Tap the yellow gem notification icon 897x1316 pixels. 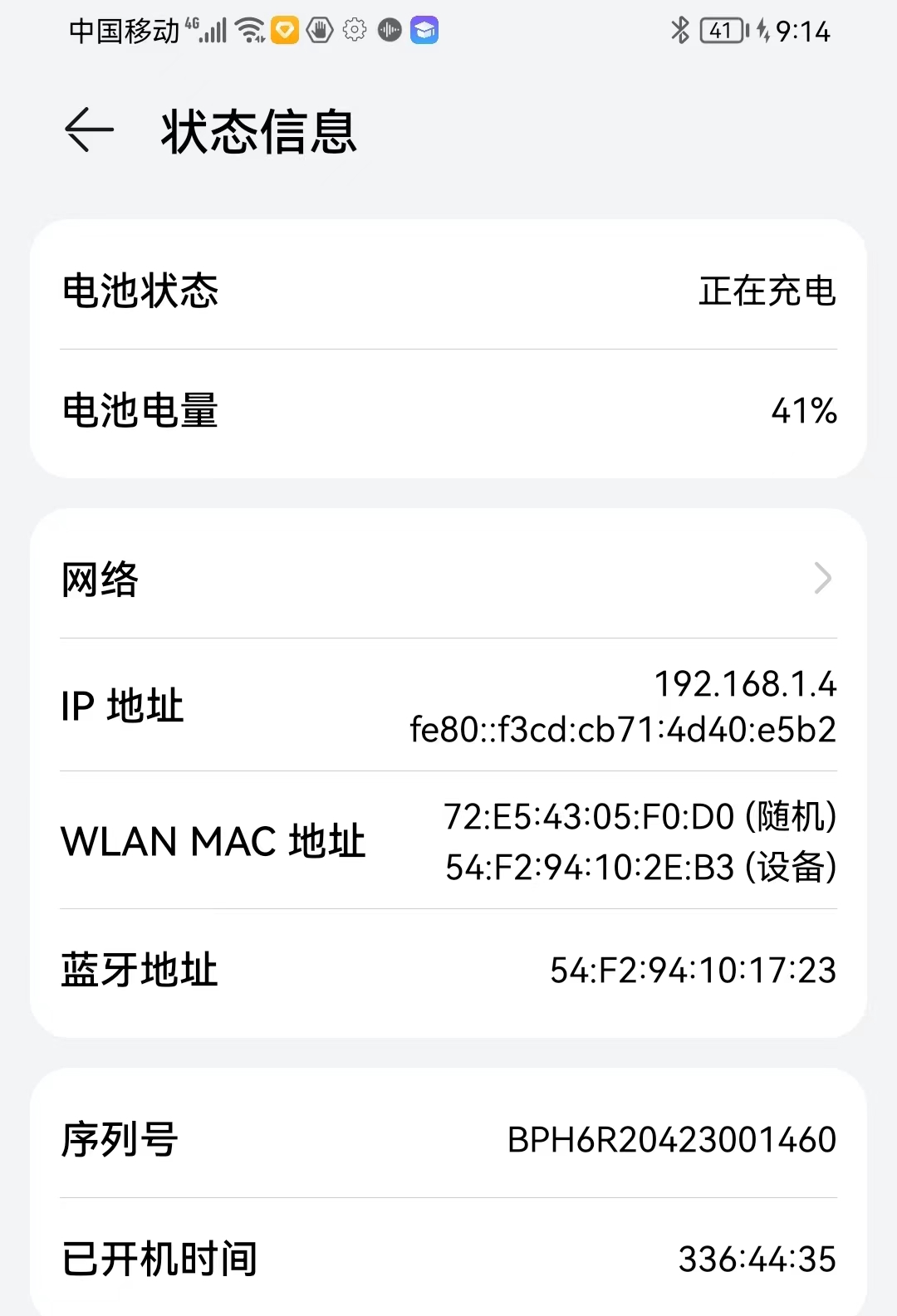(286, 29)
